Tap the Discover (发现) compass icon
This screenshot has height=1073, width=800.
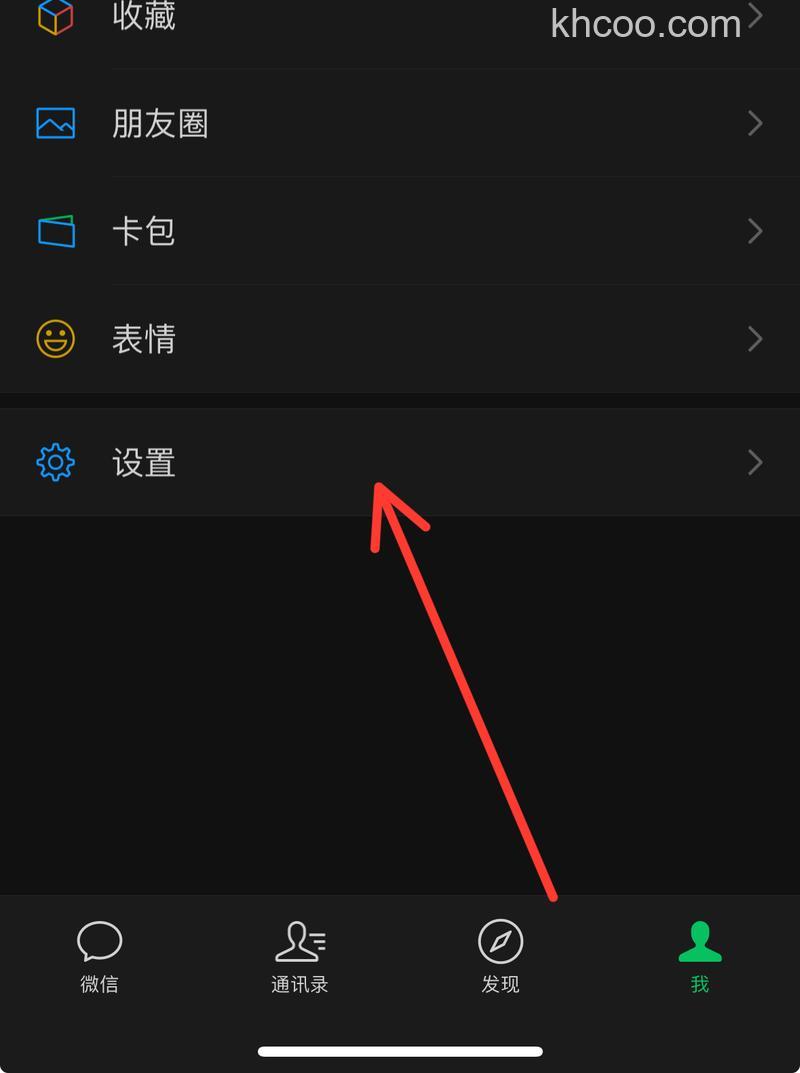coord(500,941)
